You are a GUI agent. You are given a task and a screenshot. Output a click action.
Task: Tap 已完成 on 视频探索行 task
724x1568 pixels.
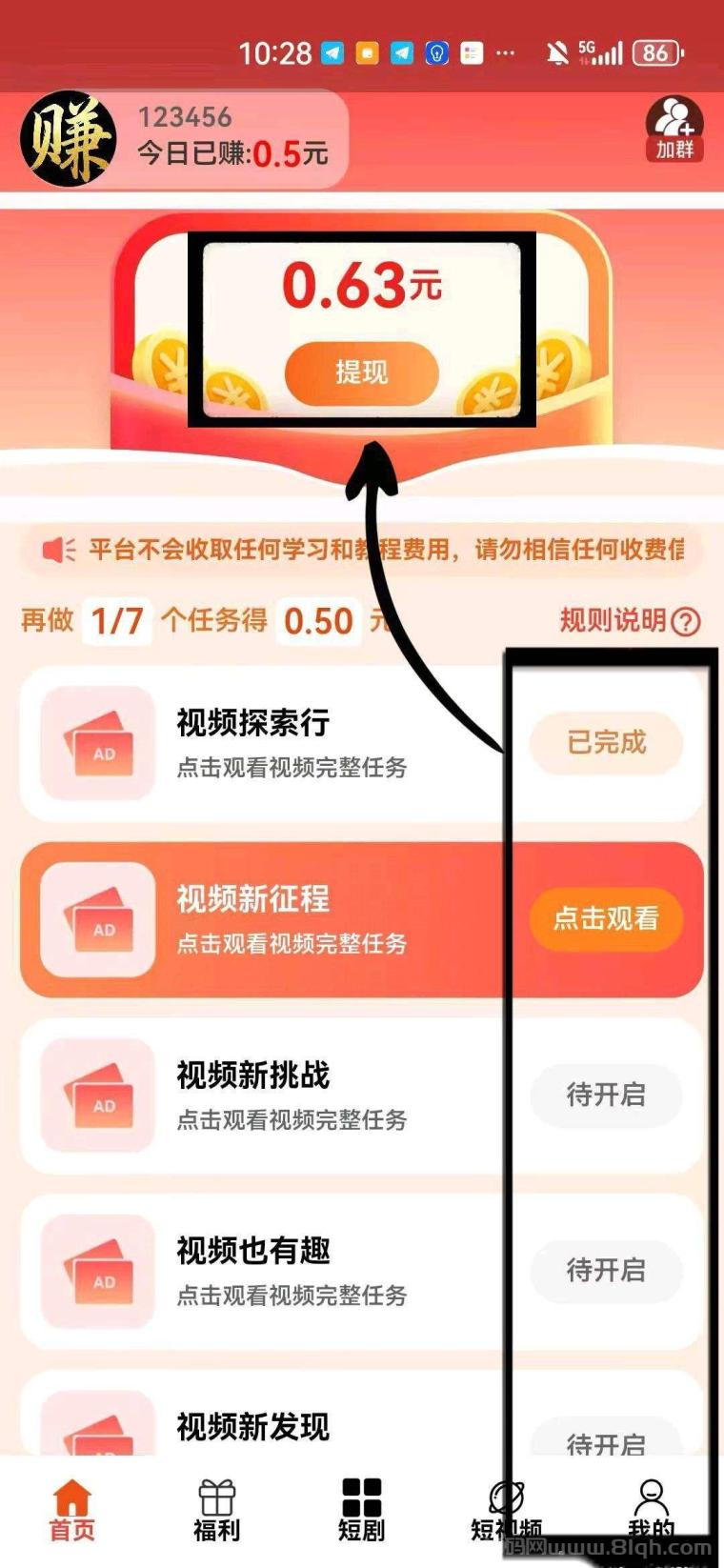606,743
